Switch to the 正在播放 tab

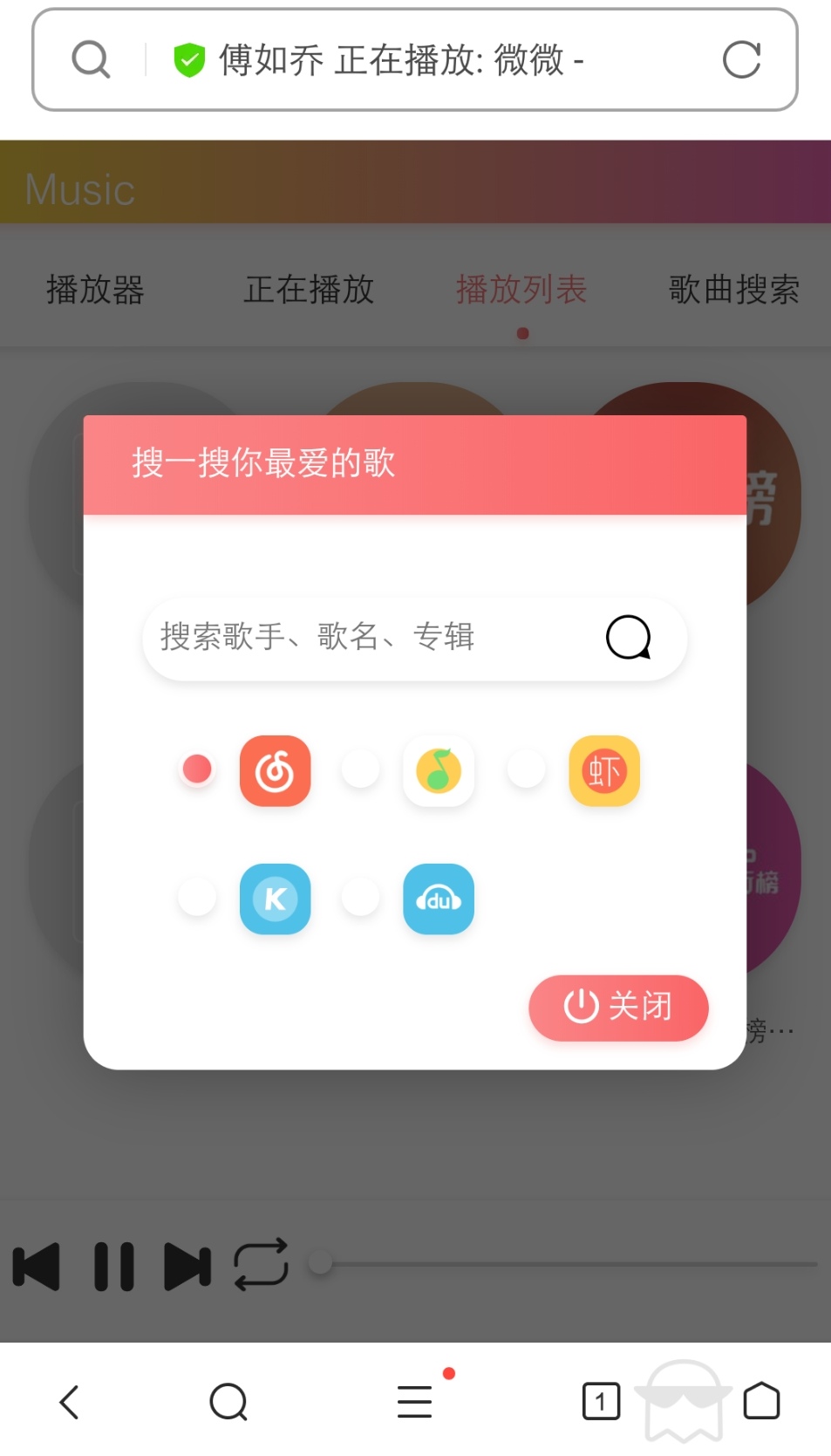point(309,290)
